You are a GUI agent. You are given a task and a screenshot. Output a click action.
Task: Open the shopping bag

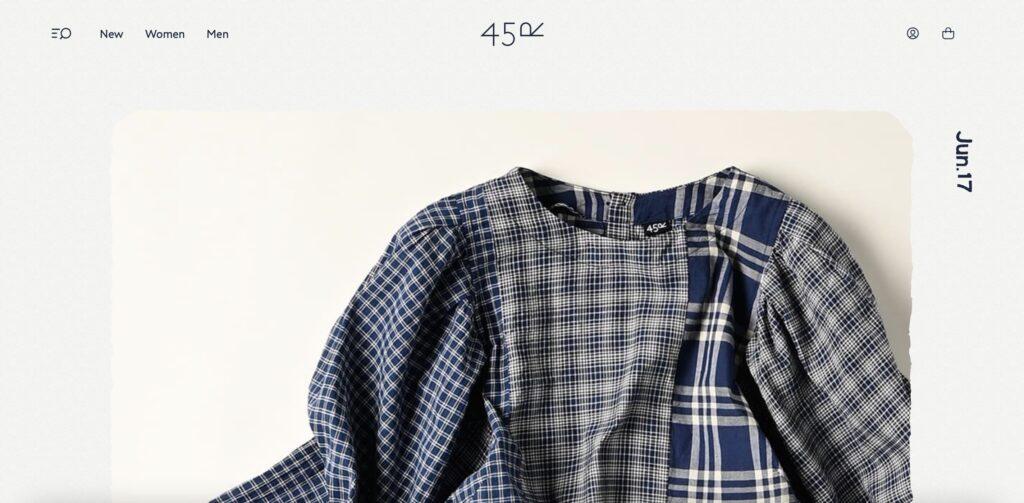948,33
